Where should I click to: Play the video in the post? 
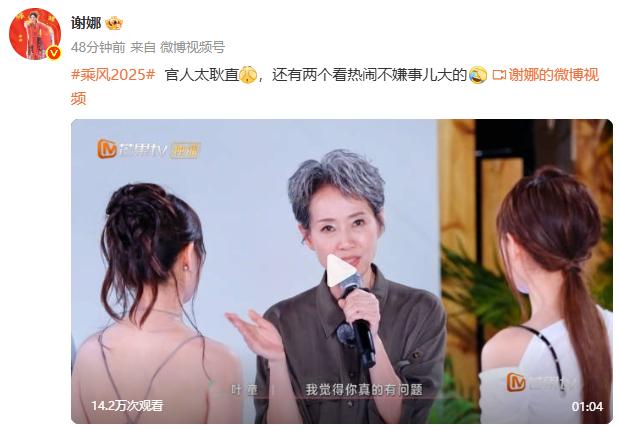(x=341, y=271)
